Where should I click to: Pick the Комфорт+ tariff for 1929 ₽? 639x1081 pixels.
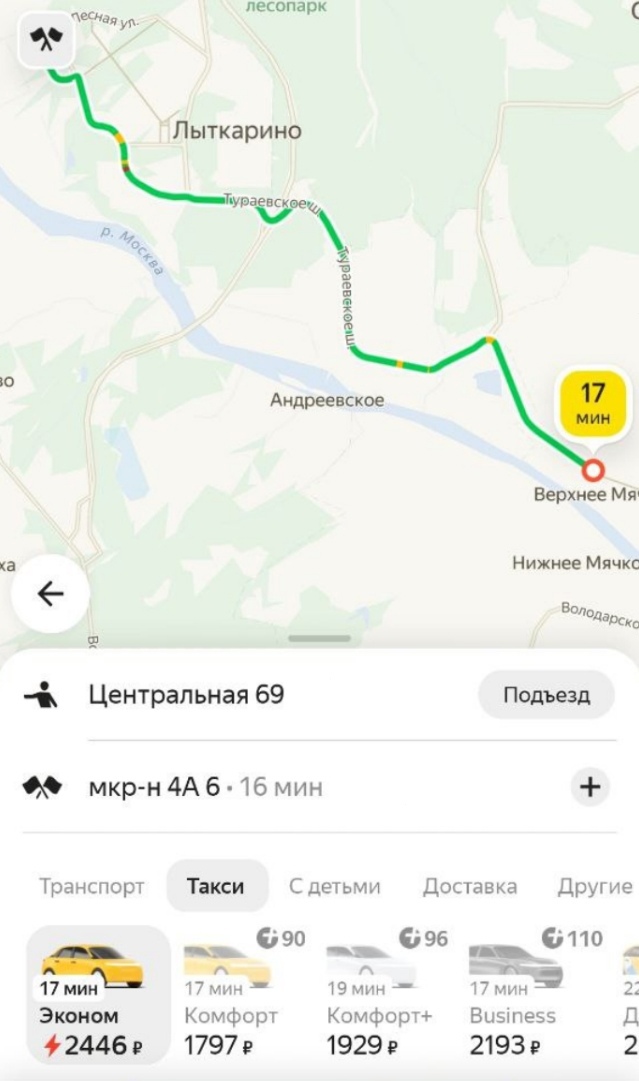pyautogui.click(x=386, y=995)
